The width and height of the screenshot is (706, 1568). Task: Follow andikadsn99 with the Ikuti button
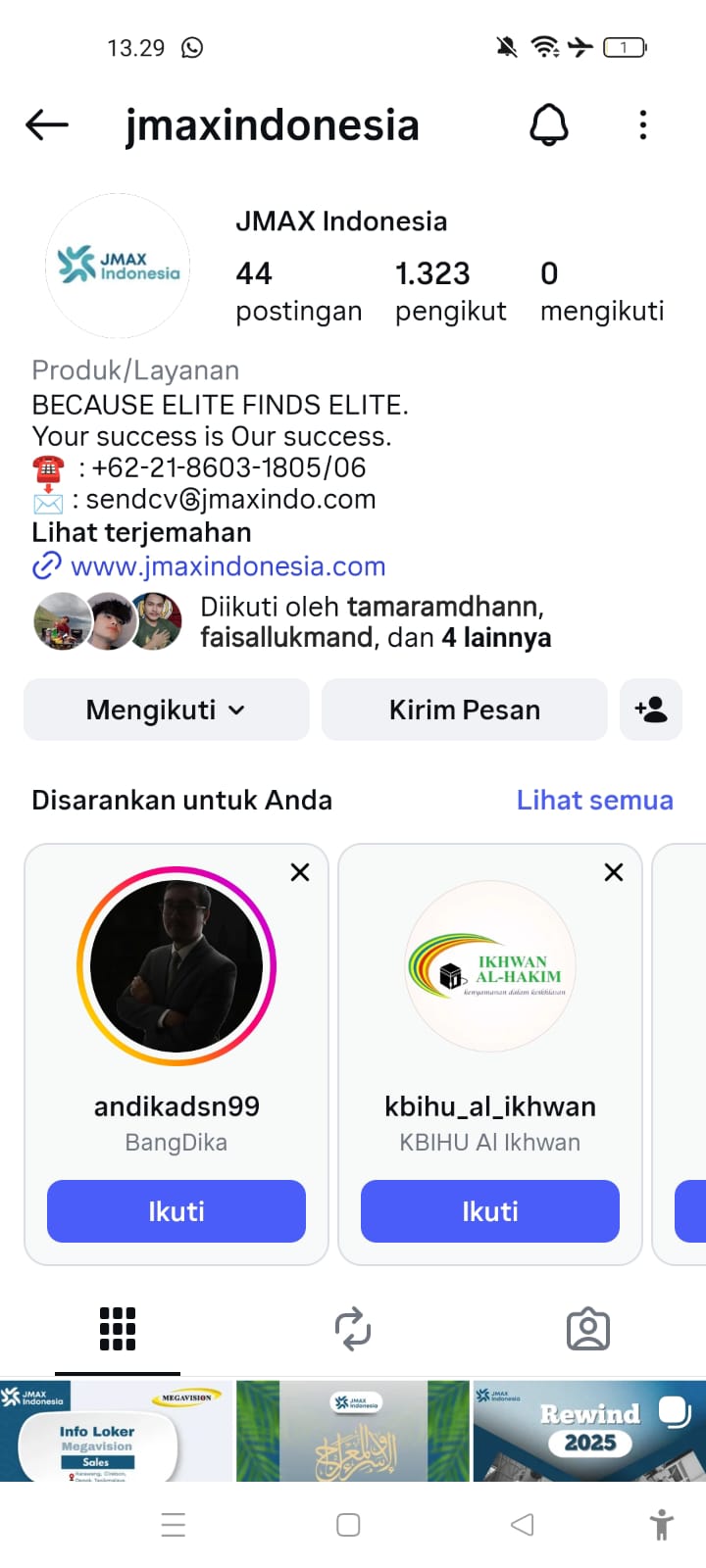pos(176,1211)
